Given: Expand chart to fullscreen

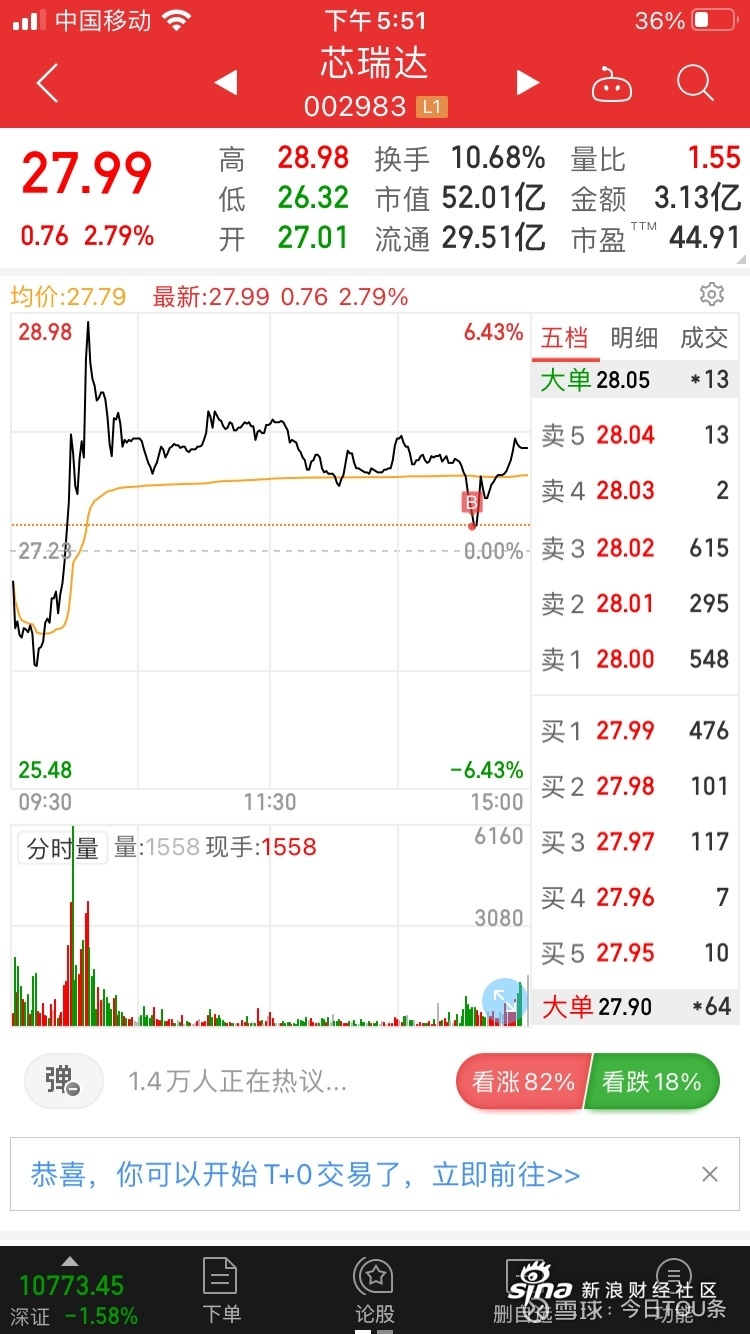Looking at the screenshot, I should point(503,999).
